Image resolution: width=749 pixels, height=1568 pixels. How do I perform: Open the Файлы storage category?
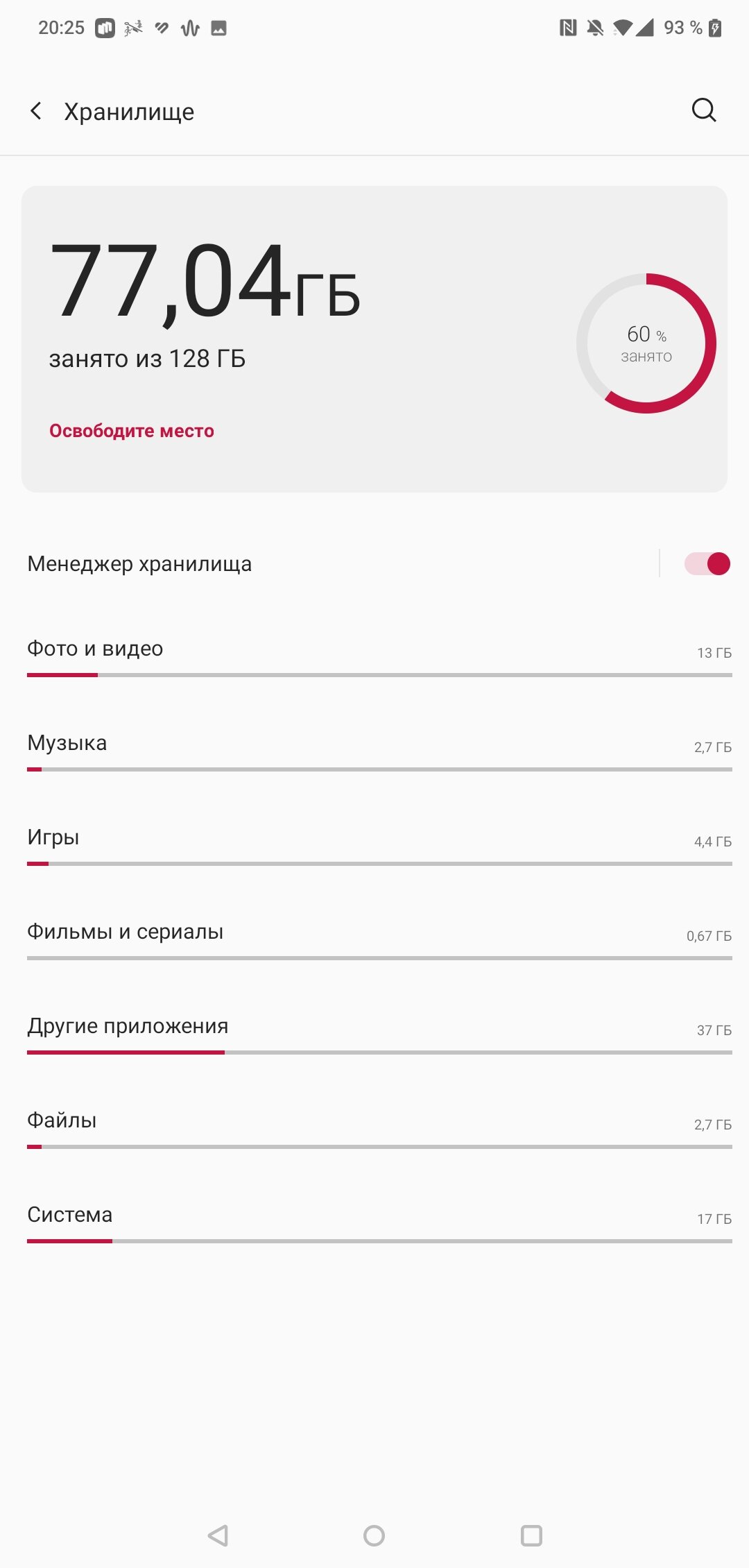click(x=374, y=1124)
